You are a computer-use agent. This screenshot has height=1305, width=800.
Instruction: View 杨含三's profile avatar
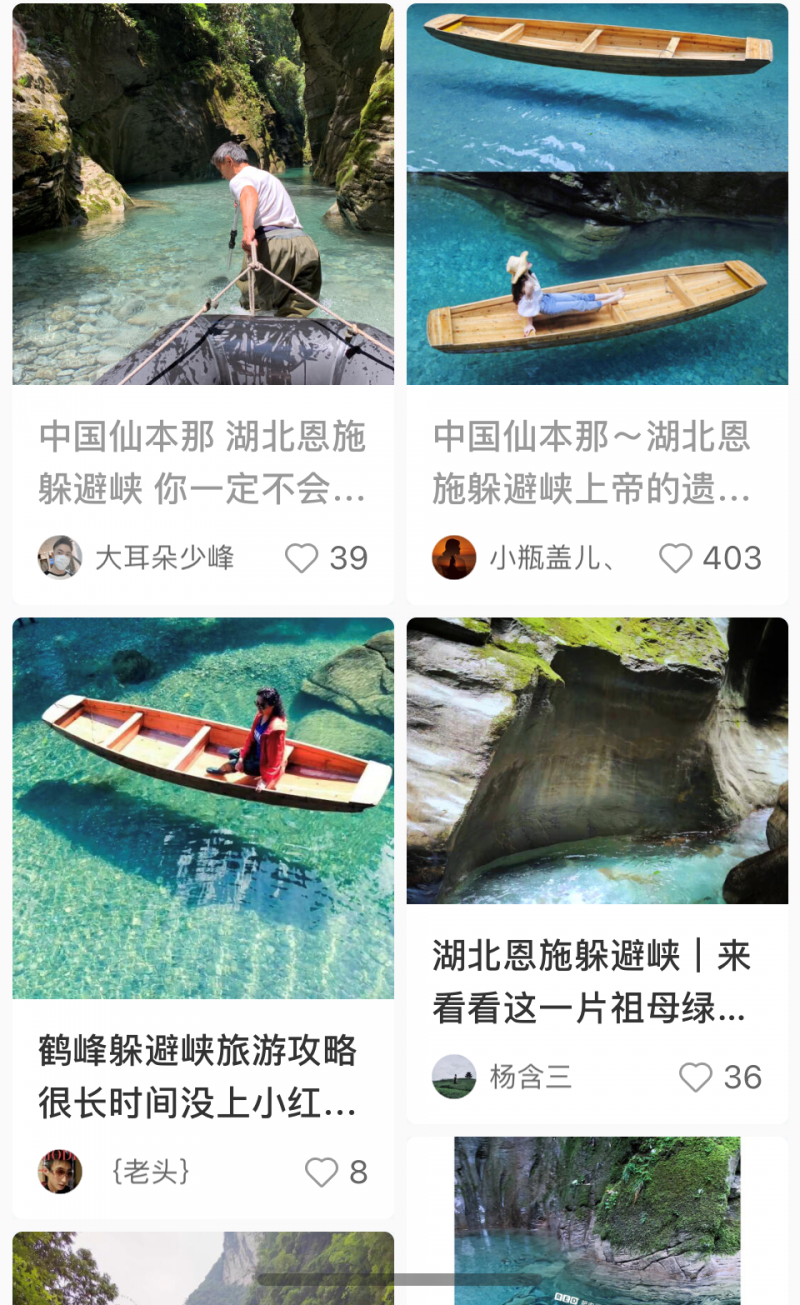click(454, 1076)
